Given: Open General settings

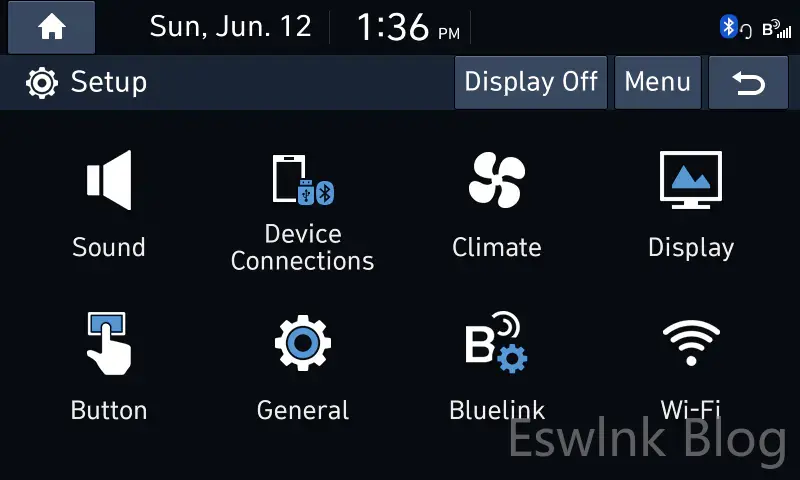Looking at the screenshot, I should [x=303, y=367].
